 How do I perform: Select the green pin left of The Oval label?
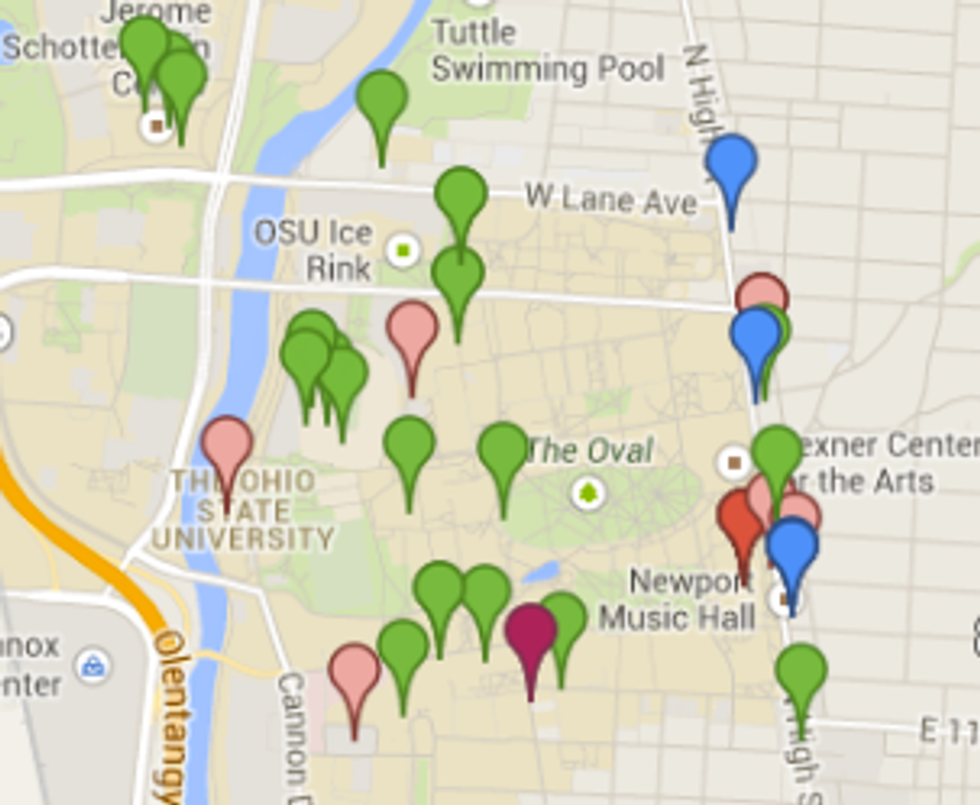click(502, 451)
